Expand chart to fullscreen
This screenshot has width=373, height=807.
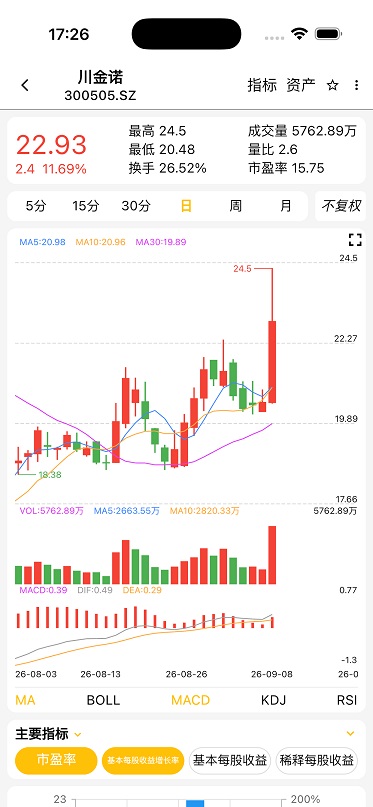pyautogui.click(x=355, y=240)
